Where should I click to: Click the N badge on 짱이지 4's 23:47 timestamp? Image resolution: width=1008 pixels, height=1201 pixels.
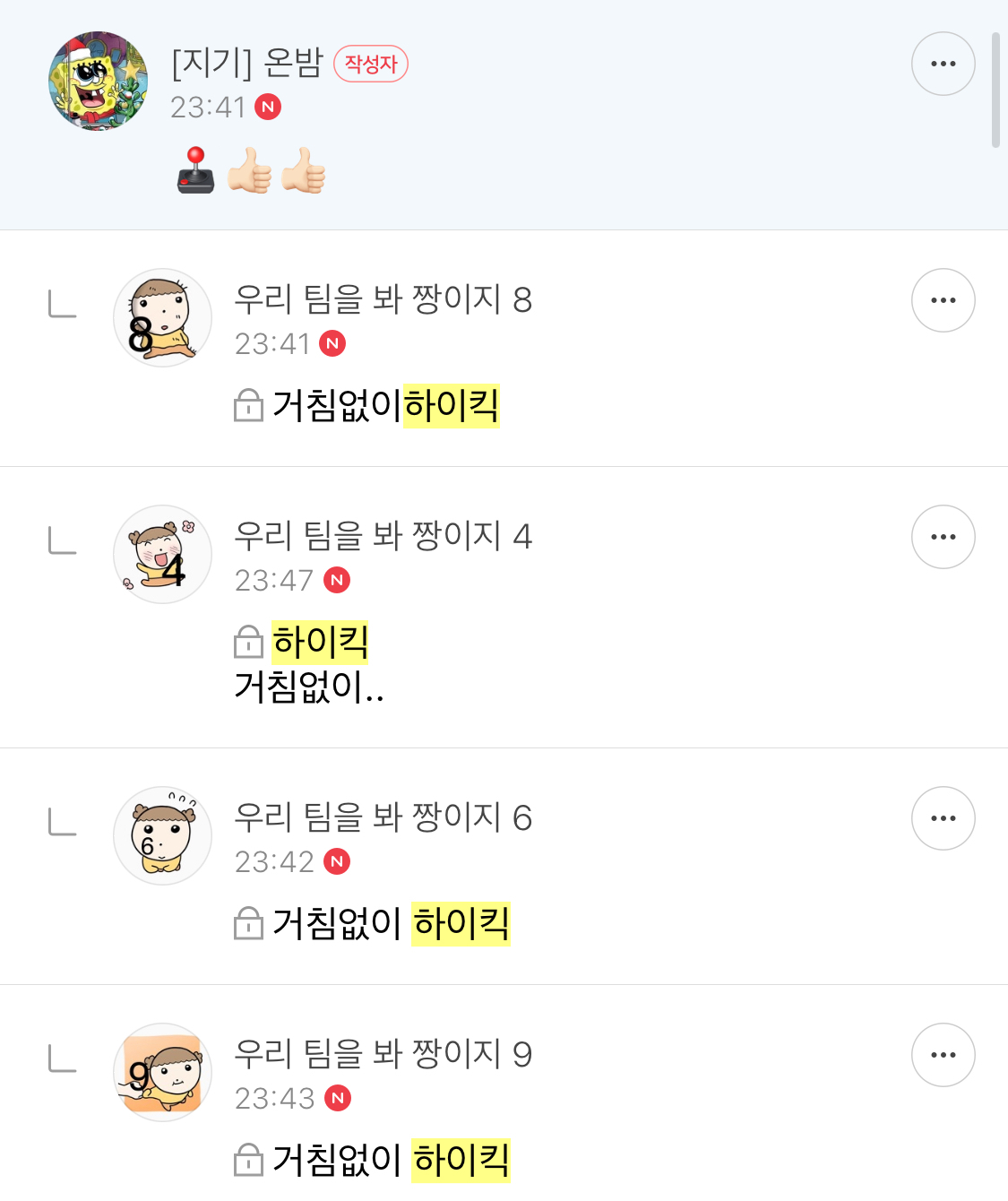point(335,580)
